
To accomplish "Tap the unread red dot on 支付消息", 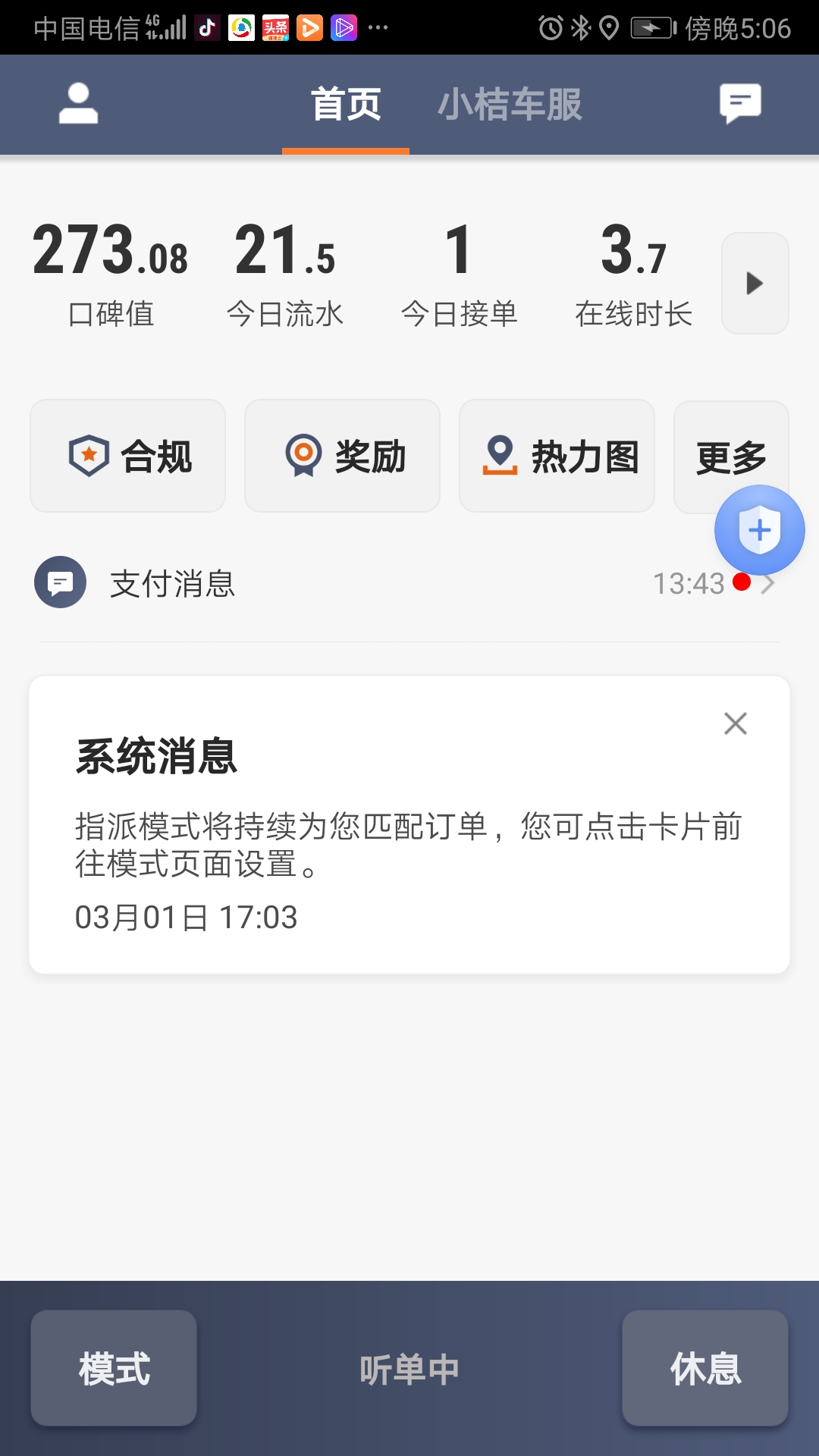I will pos(742,583).
